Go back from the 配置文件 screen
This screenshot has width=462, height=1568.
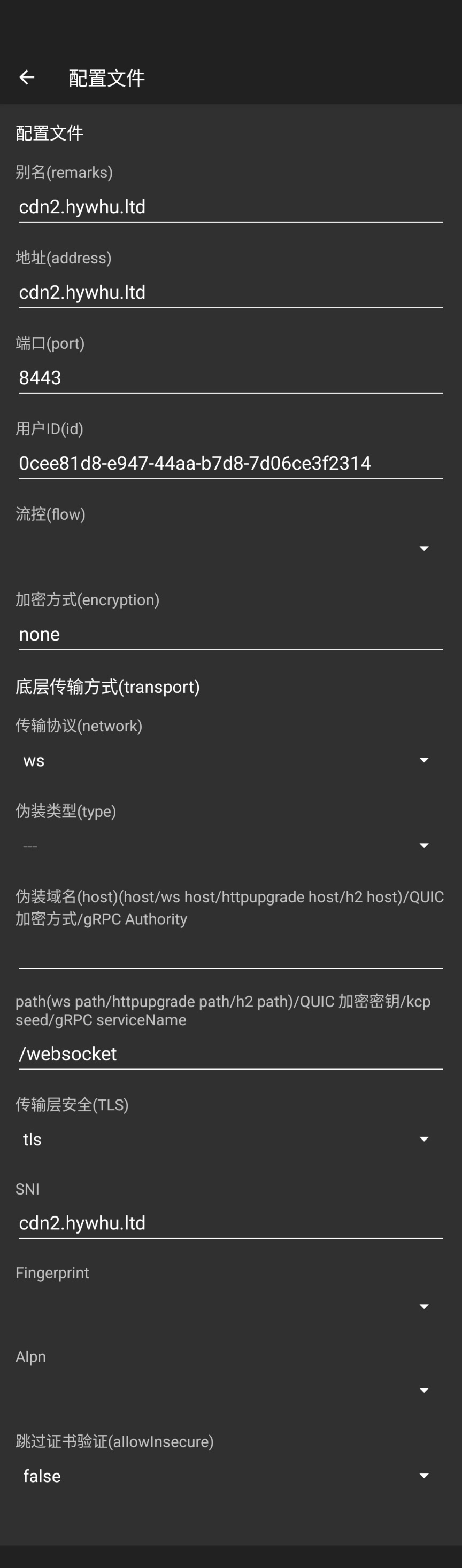pyautogui.click(x=27, y=77)
